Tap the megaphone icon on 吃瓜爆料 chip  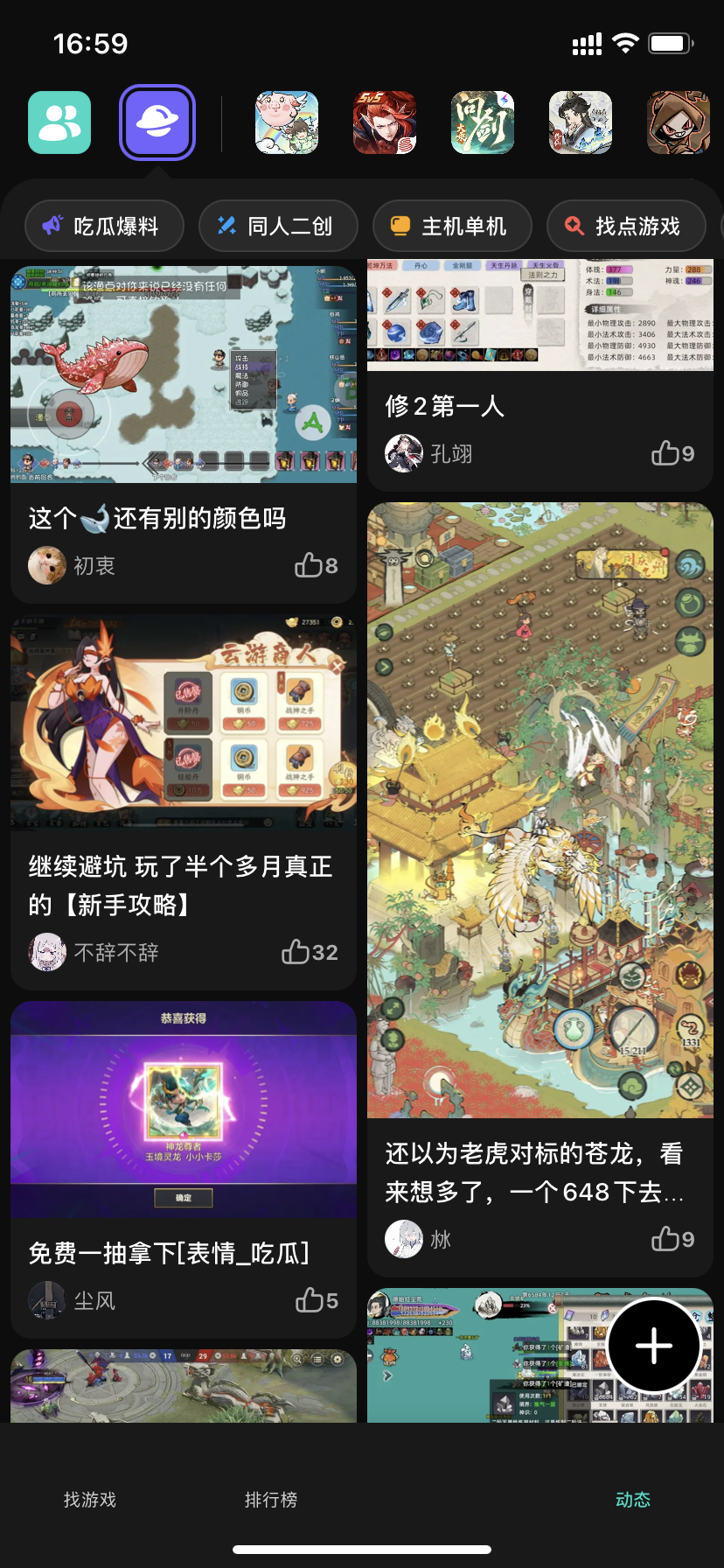pos(52,226)
